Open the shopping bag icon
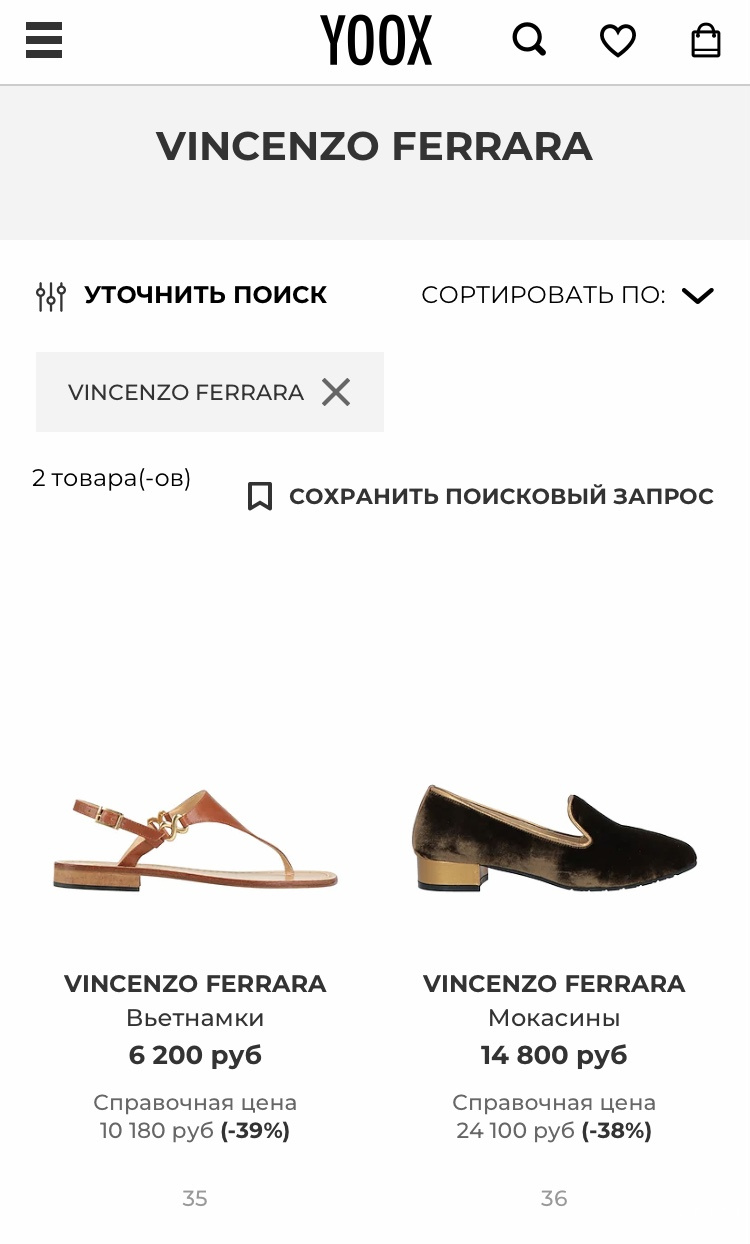Screen dimensions: 750x1244 (x=706, y=40)
